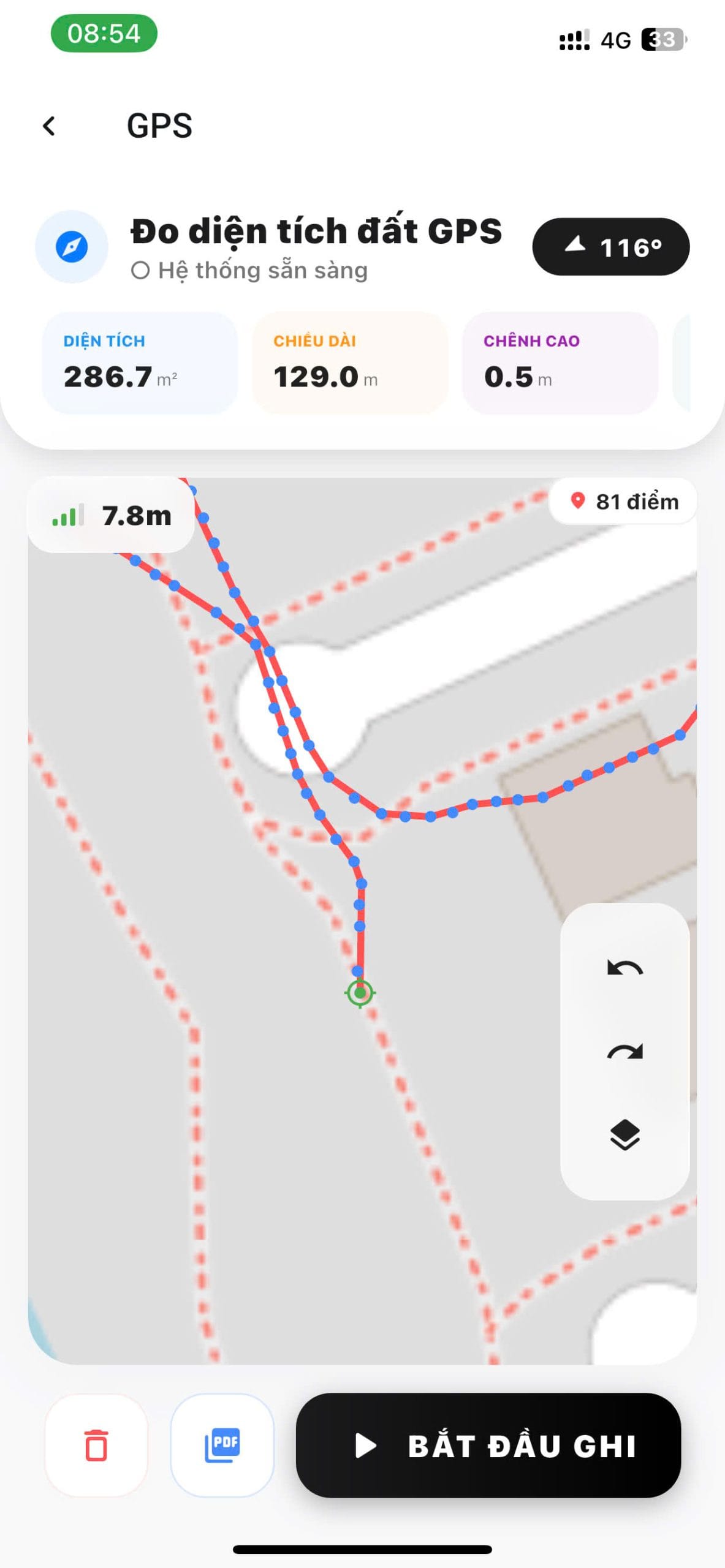Export the measurement as PDF
The height and width of the screenshot is (1568, 725).
pos(222,1445)
